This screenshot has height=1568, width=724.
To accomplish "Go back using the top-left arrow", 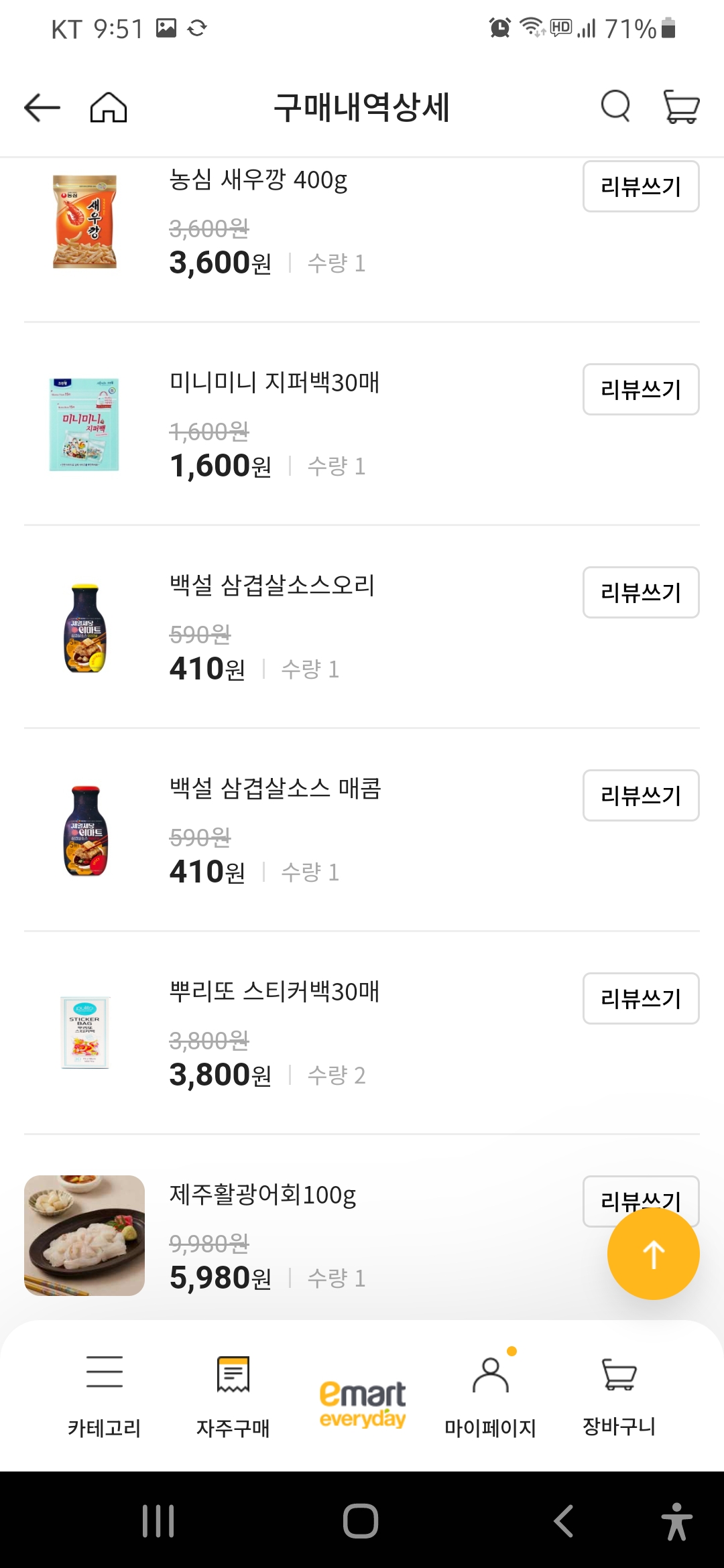I will point(40,107).
